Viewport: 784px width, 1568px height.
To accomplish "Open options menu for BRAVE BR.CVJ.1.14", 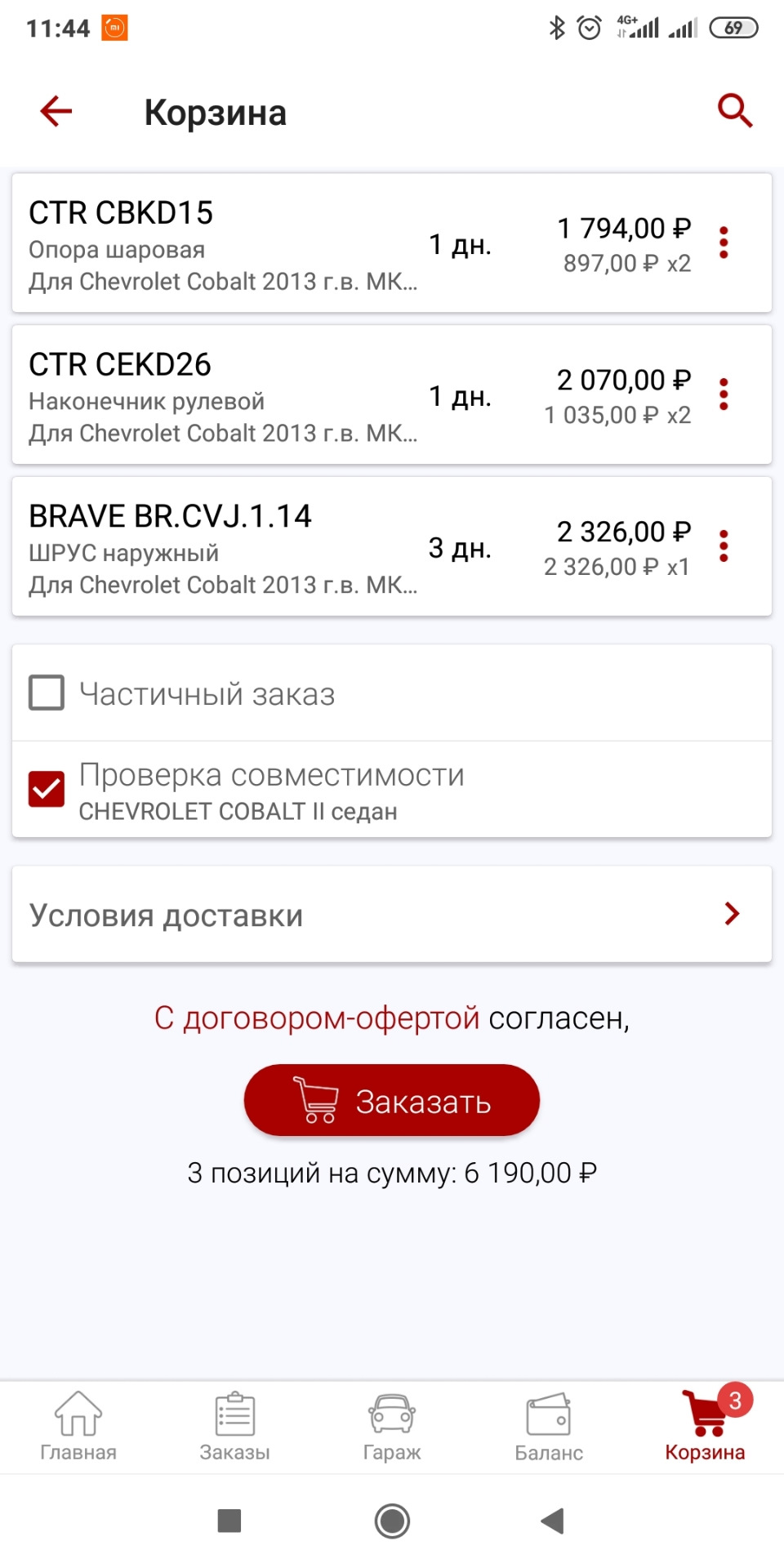I will [x=724, y=547].
